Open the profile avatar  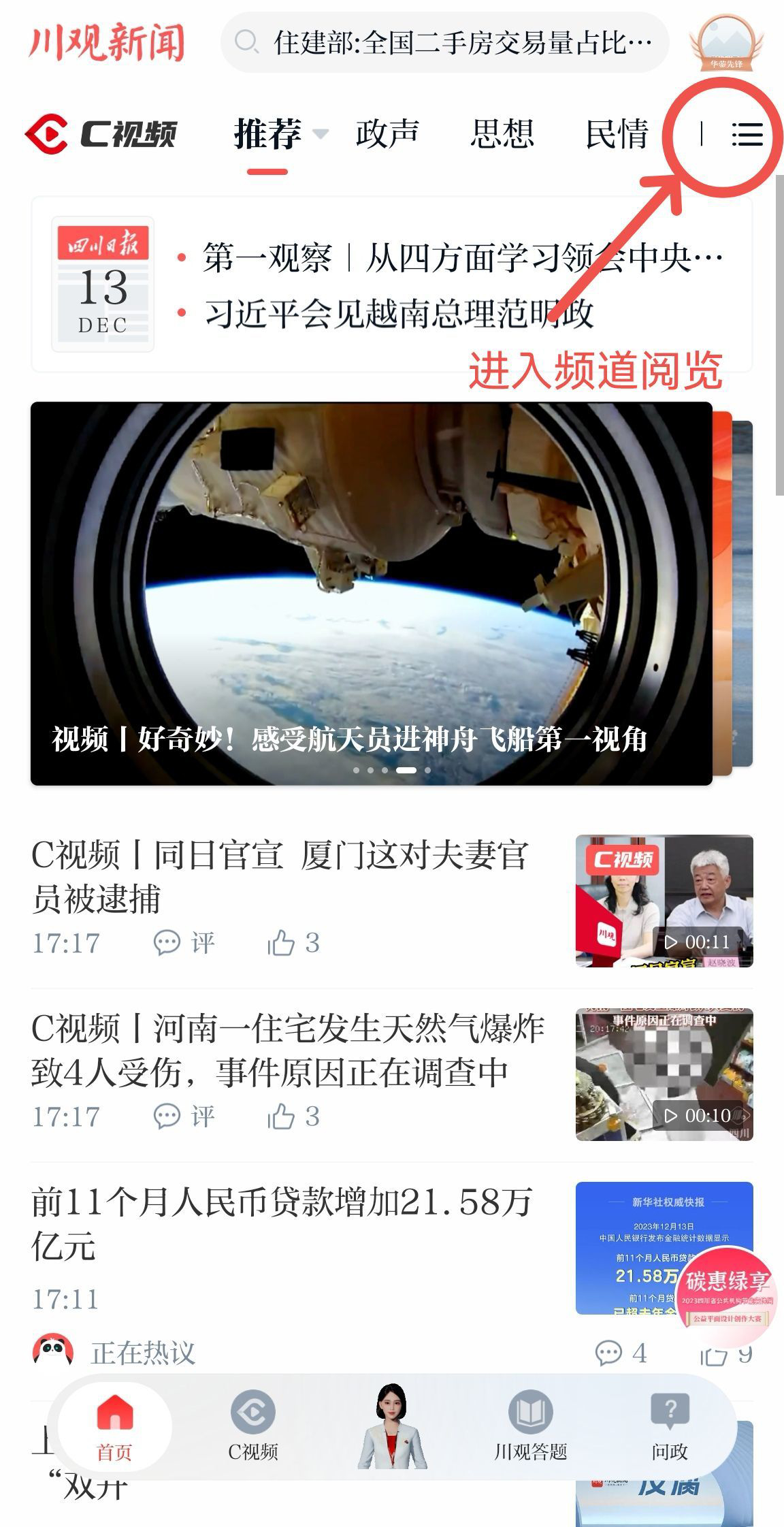pyautogui.click(x=725, y=41)
